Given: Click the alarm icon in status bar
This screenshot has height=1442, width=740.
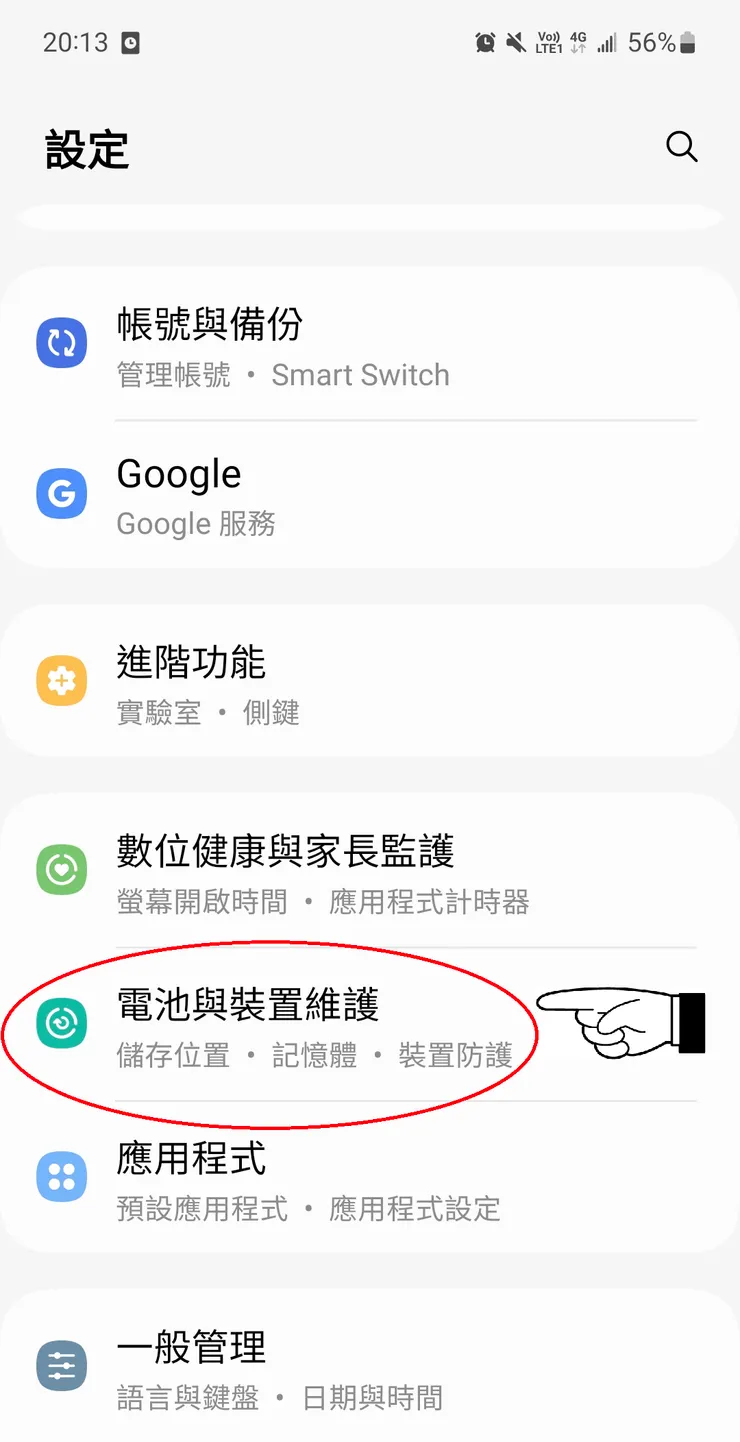Looking at the screenshot, I should pos(486,42).
